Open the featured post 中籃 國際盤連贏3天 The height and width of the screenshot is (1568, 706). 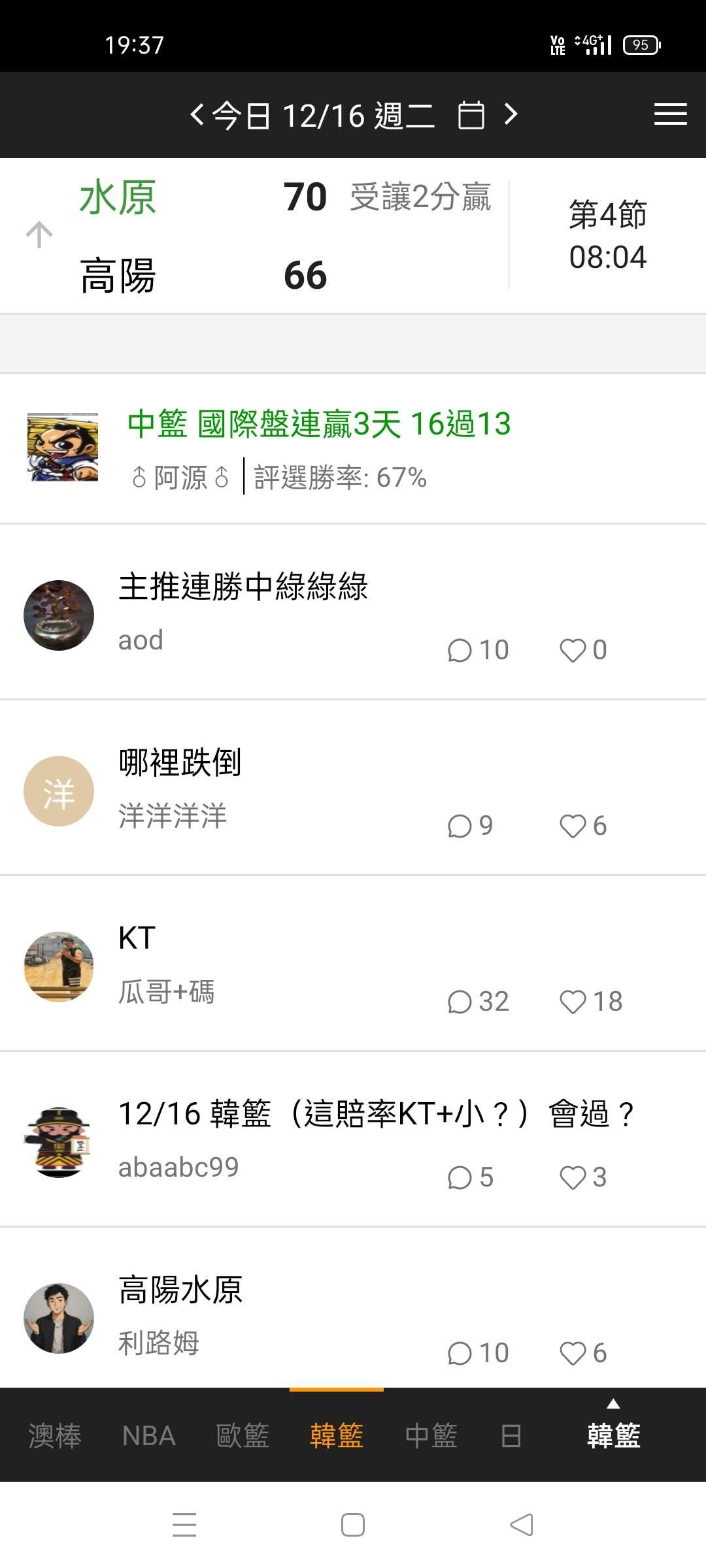(x=319, y=424)
